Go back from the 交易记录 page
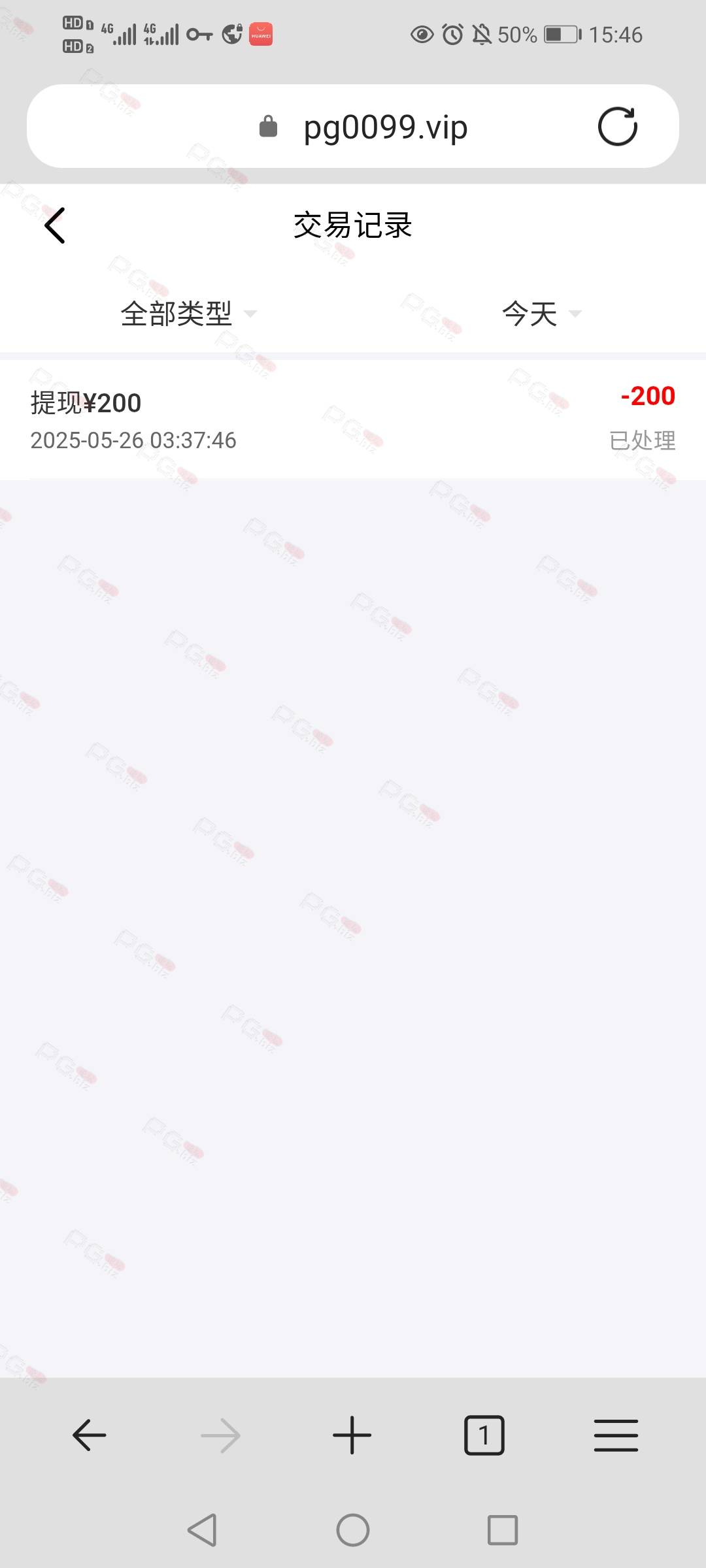This screenshot has height=1568, width=706. [x=55, y=225]
